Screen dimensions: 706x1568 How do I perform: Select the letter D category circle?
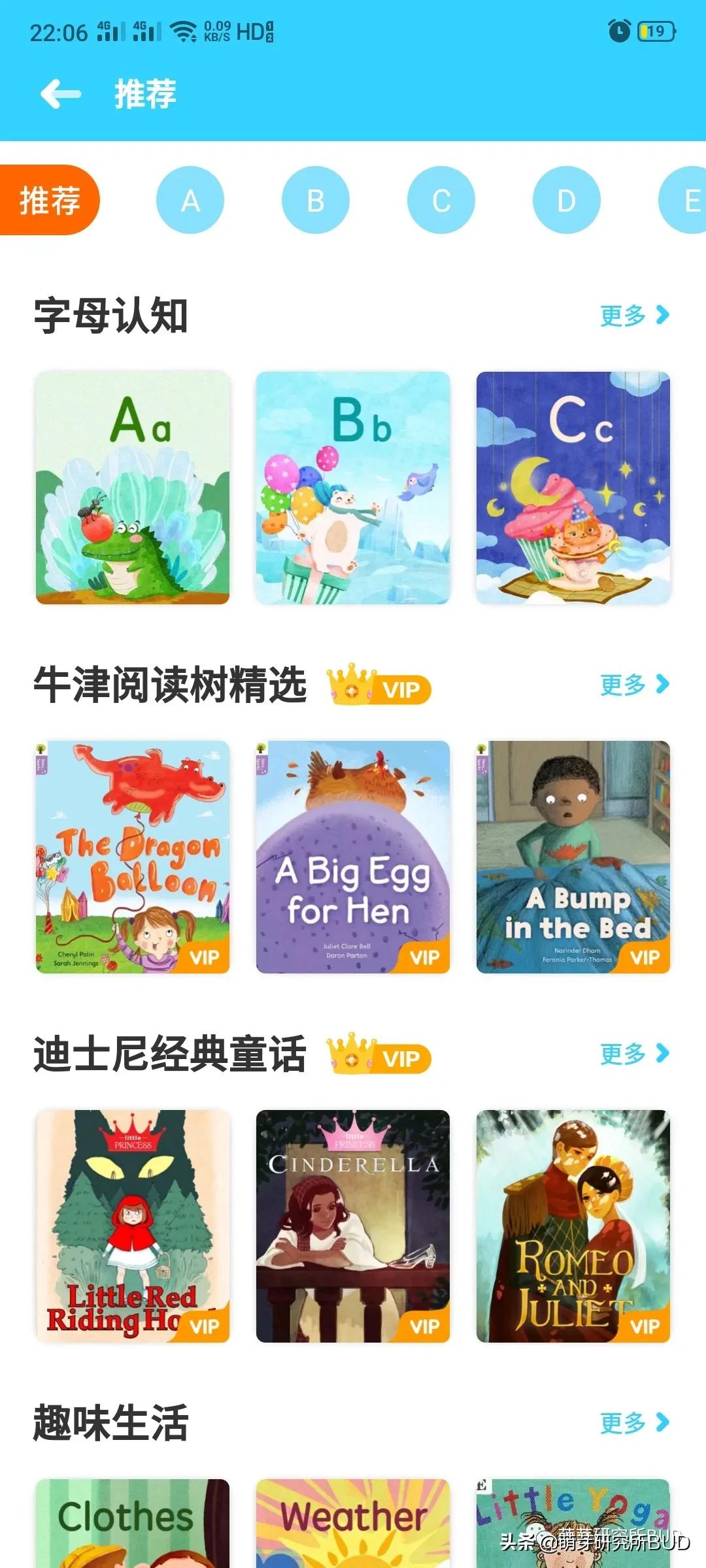(566, 201)
